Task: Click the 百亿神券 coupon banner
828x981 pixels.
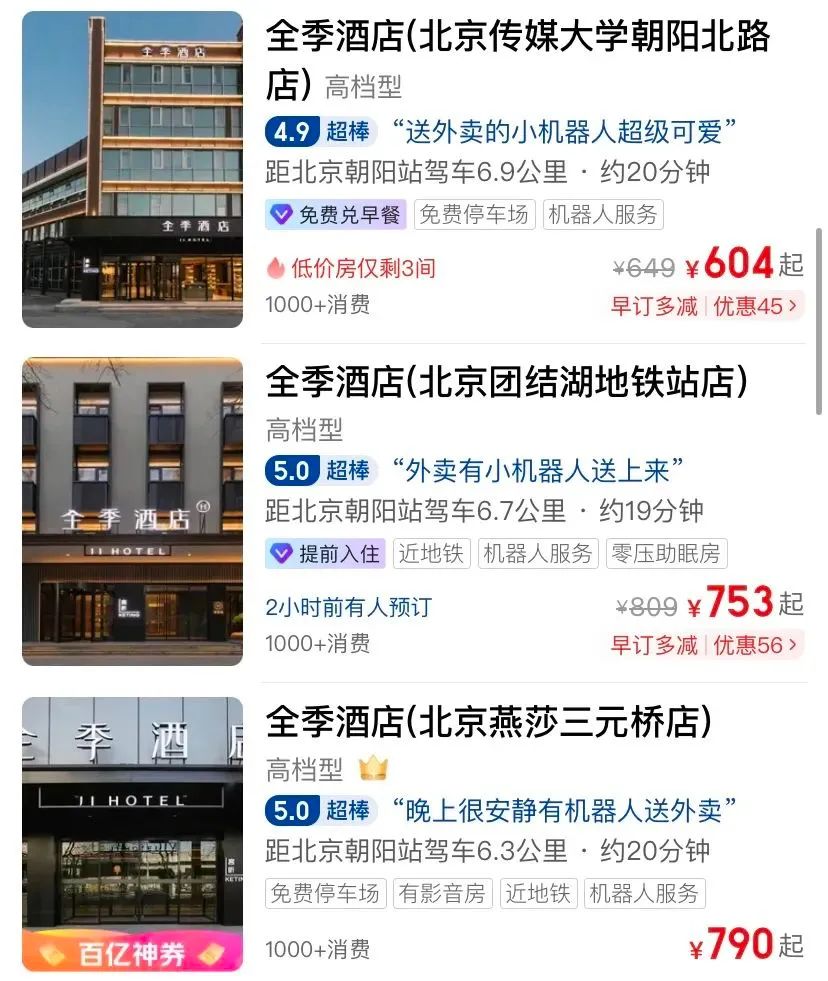Action: (x=130, y=955)
